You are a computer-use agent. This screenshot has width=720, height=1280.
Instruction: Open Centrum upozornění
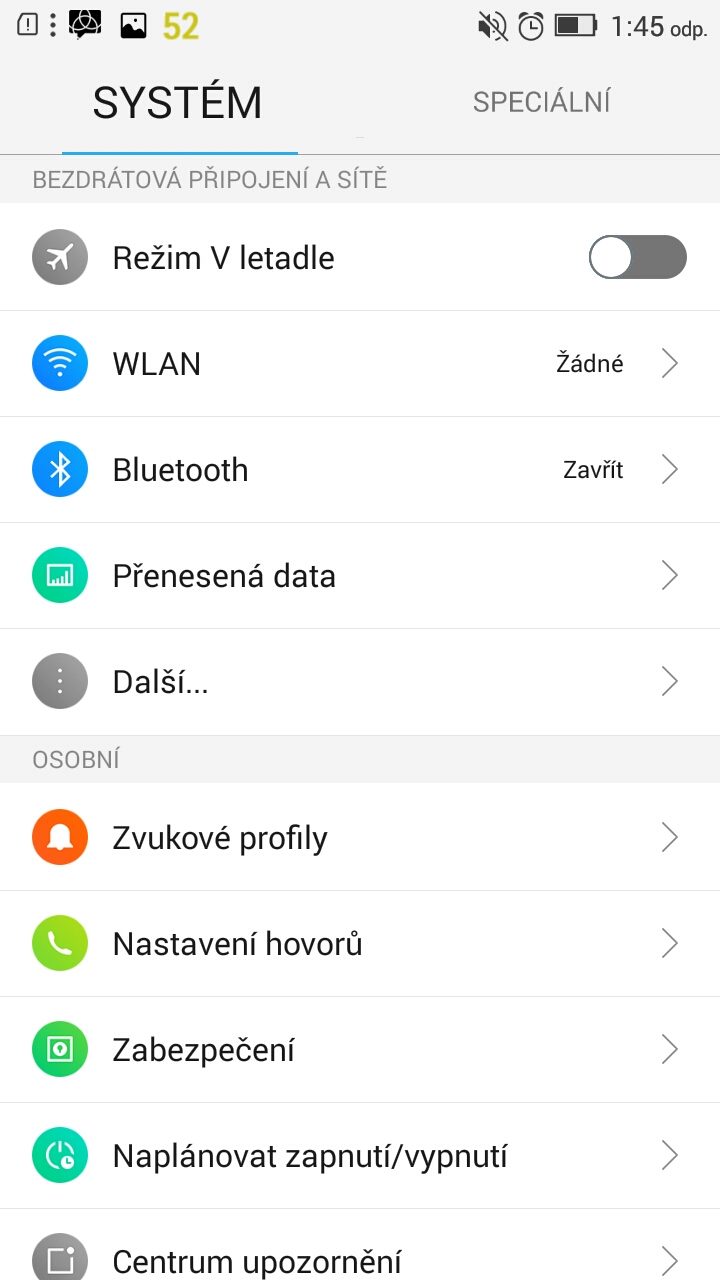tap(360, 1245)
